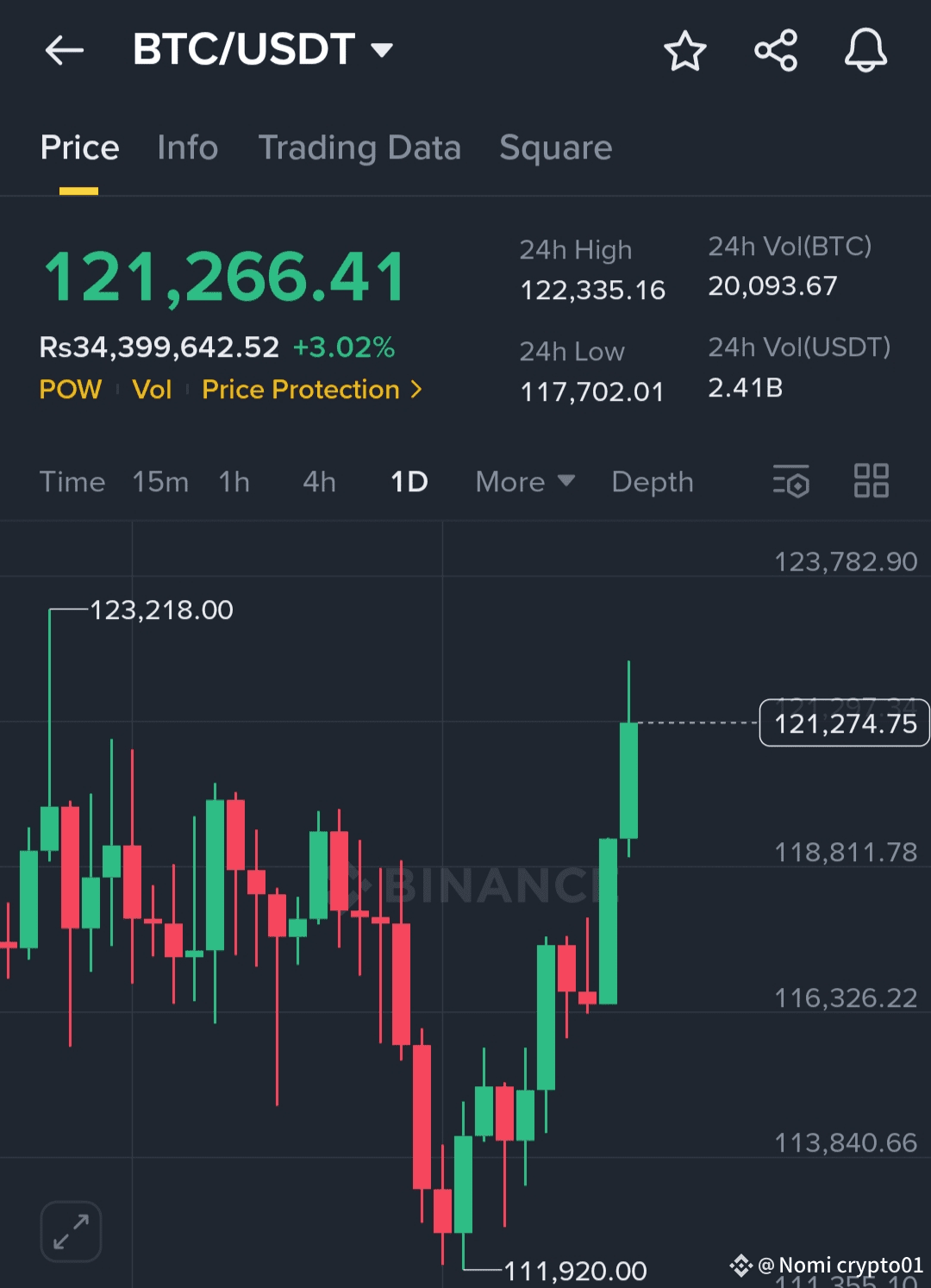The image size is (931, 1288).
Task: Switch to the Info tab
Action: [x=187, y=148]
